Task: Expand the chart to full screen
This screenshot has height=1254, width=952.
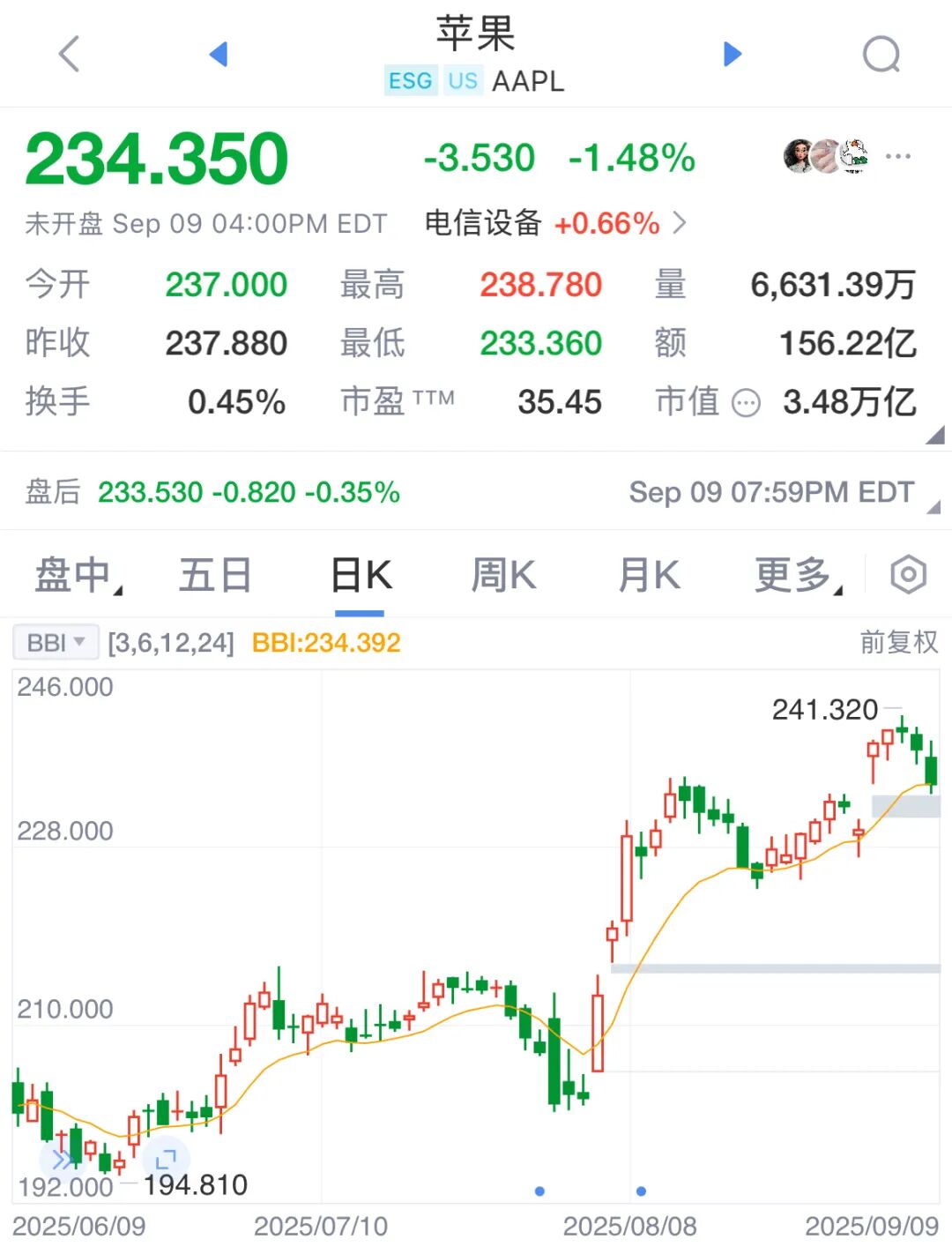Action: pos(166,1160)
